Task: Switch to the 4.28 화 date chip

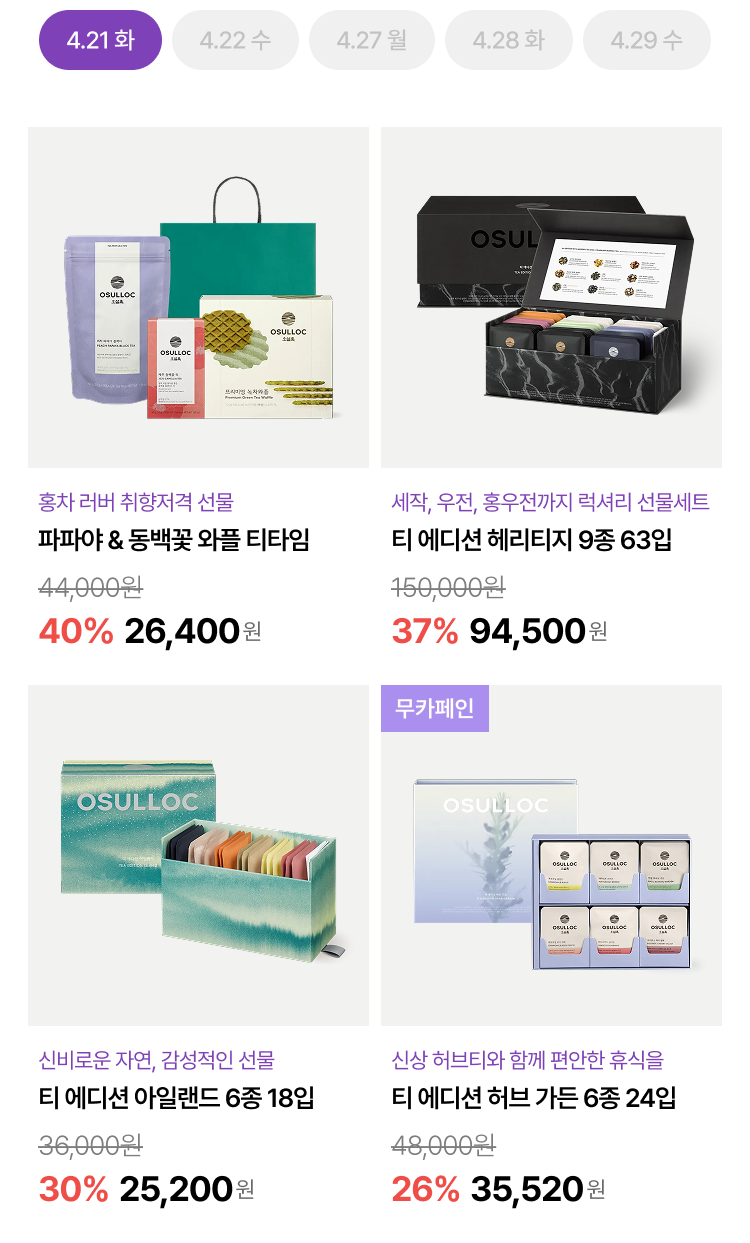Action: pos(508,40)
